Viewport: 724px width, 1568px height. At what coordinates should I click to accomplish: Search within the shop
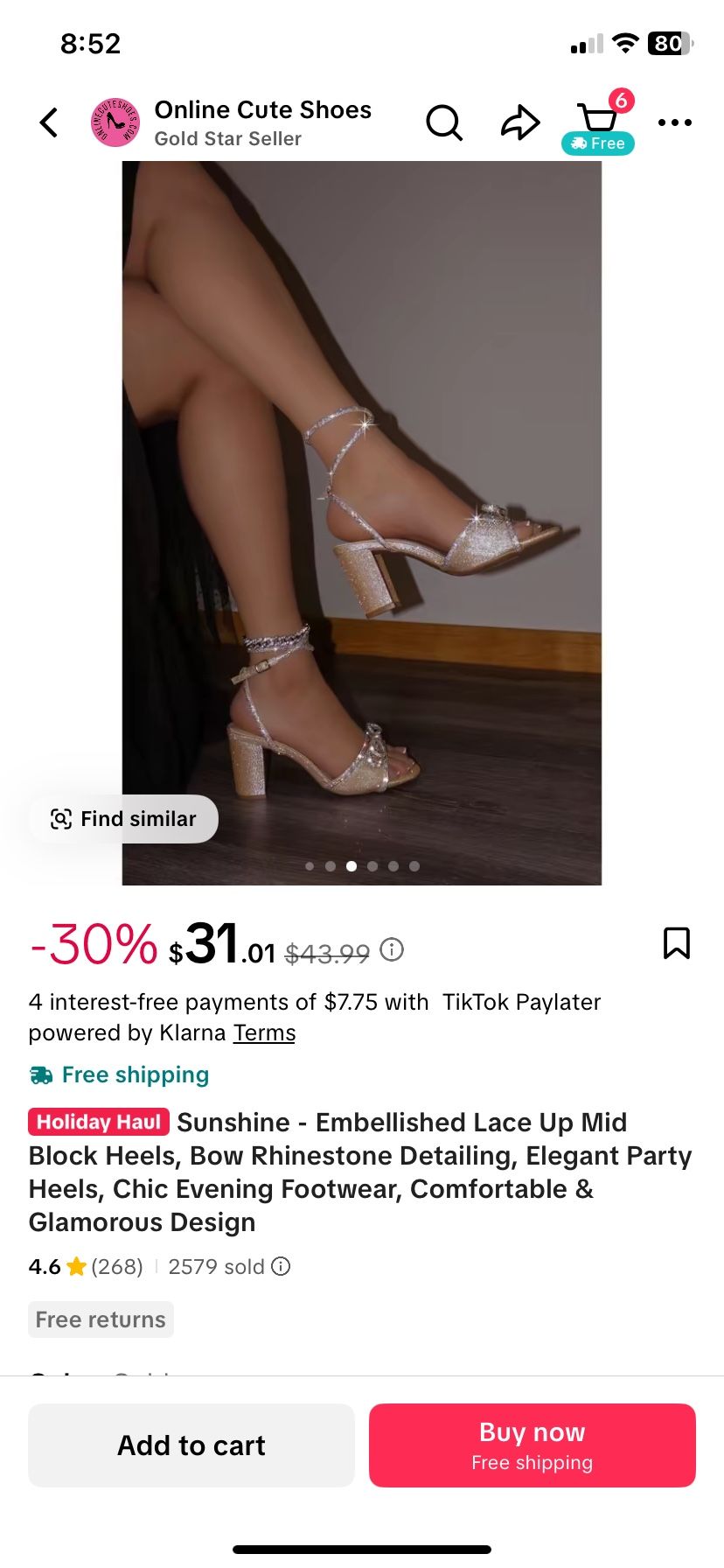(x=444, y=122)
